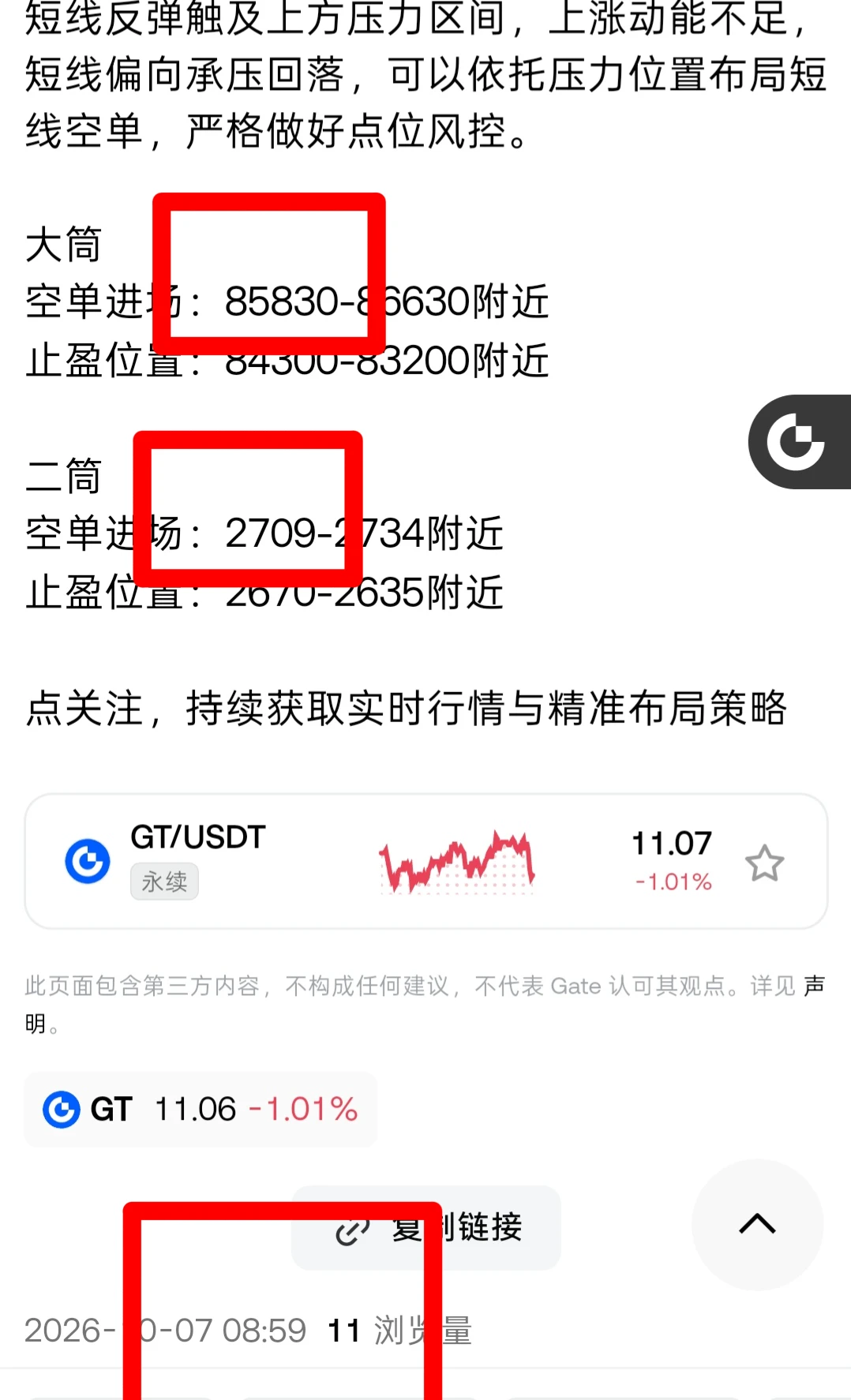This screenshot has height=1400, width=851.
Task: Open the 声明 disclaimer link
Action: click(814, 985)
